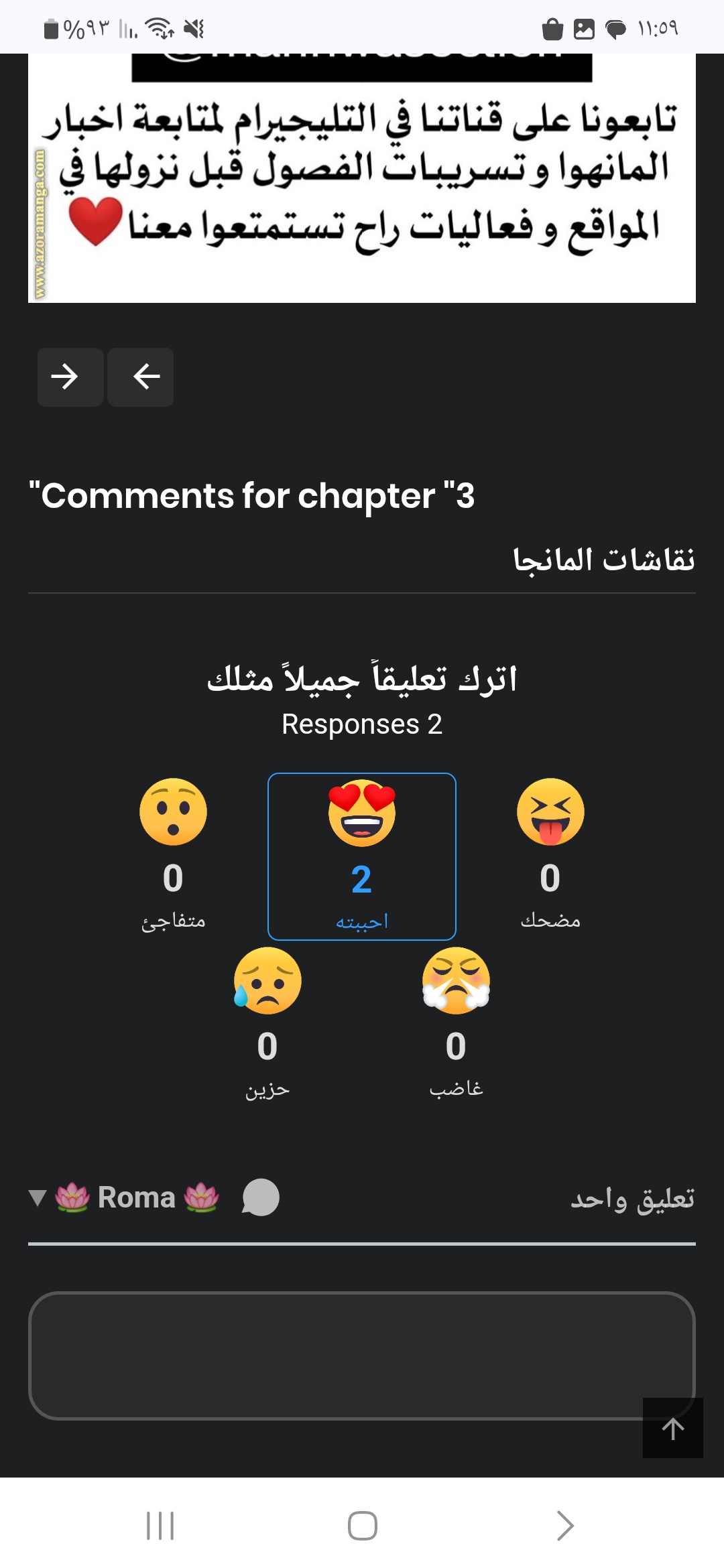Viewport: 724px width, 1568px height.
Task: Open the Telegram channel banner image
Action: pyautogui.click(x=362, y=178)
